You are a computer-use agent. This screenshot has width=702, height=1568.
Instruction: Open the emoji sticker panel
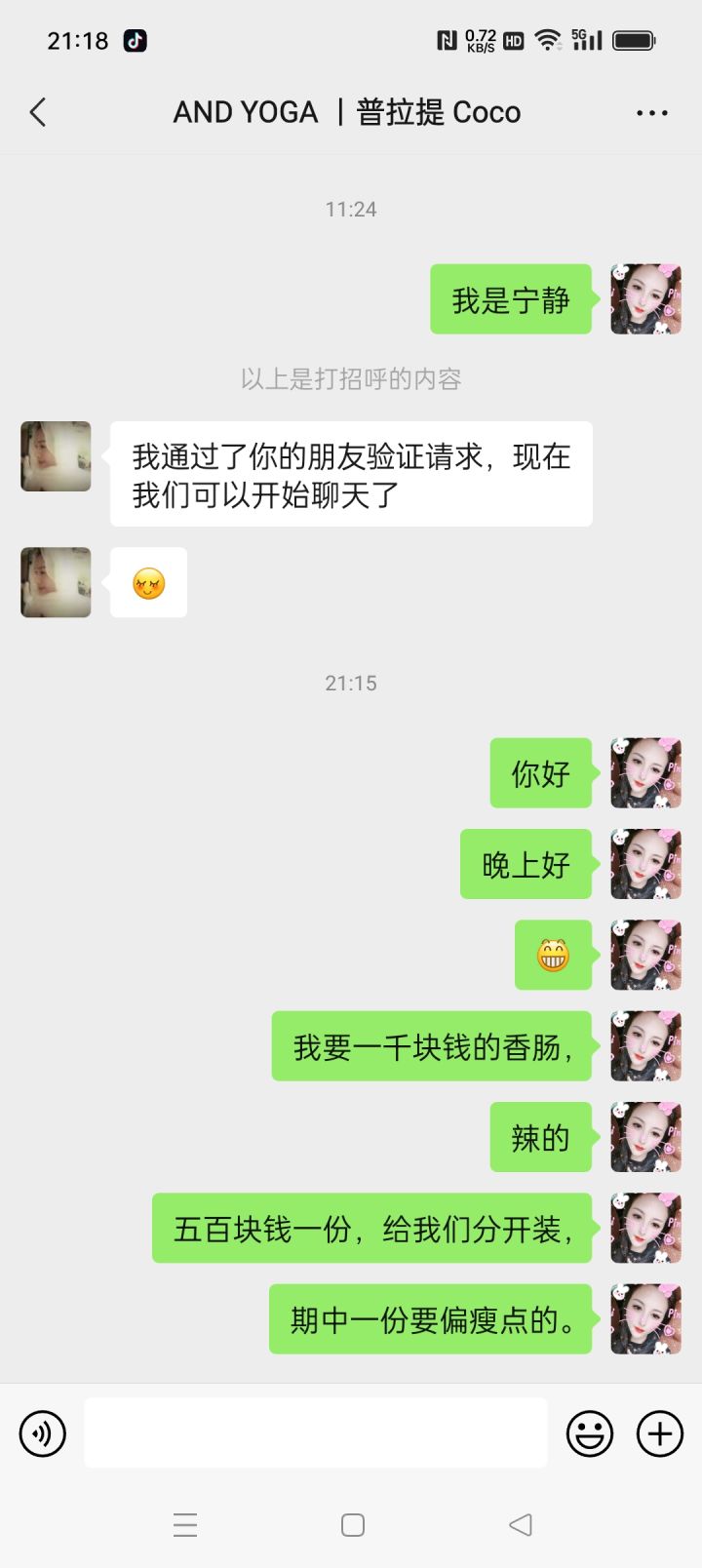590,1433
